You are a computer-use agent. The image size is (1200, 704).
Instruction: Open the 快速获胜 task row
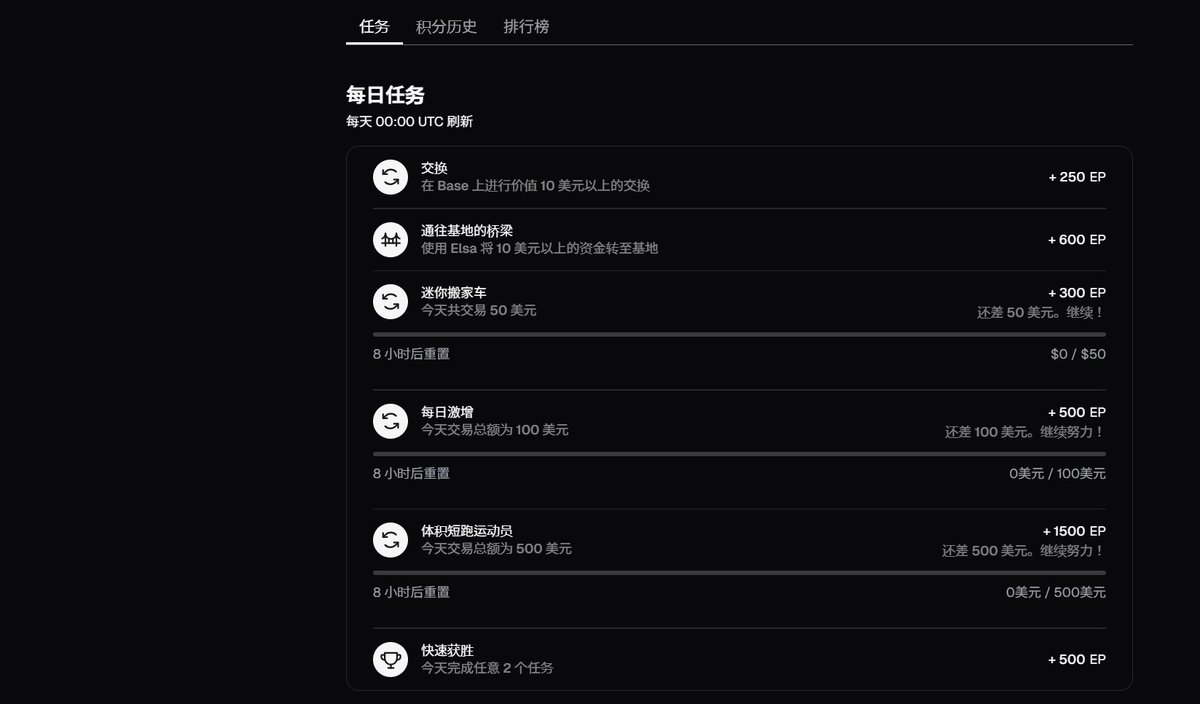(739, 659)
